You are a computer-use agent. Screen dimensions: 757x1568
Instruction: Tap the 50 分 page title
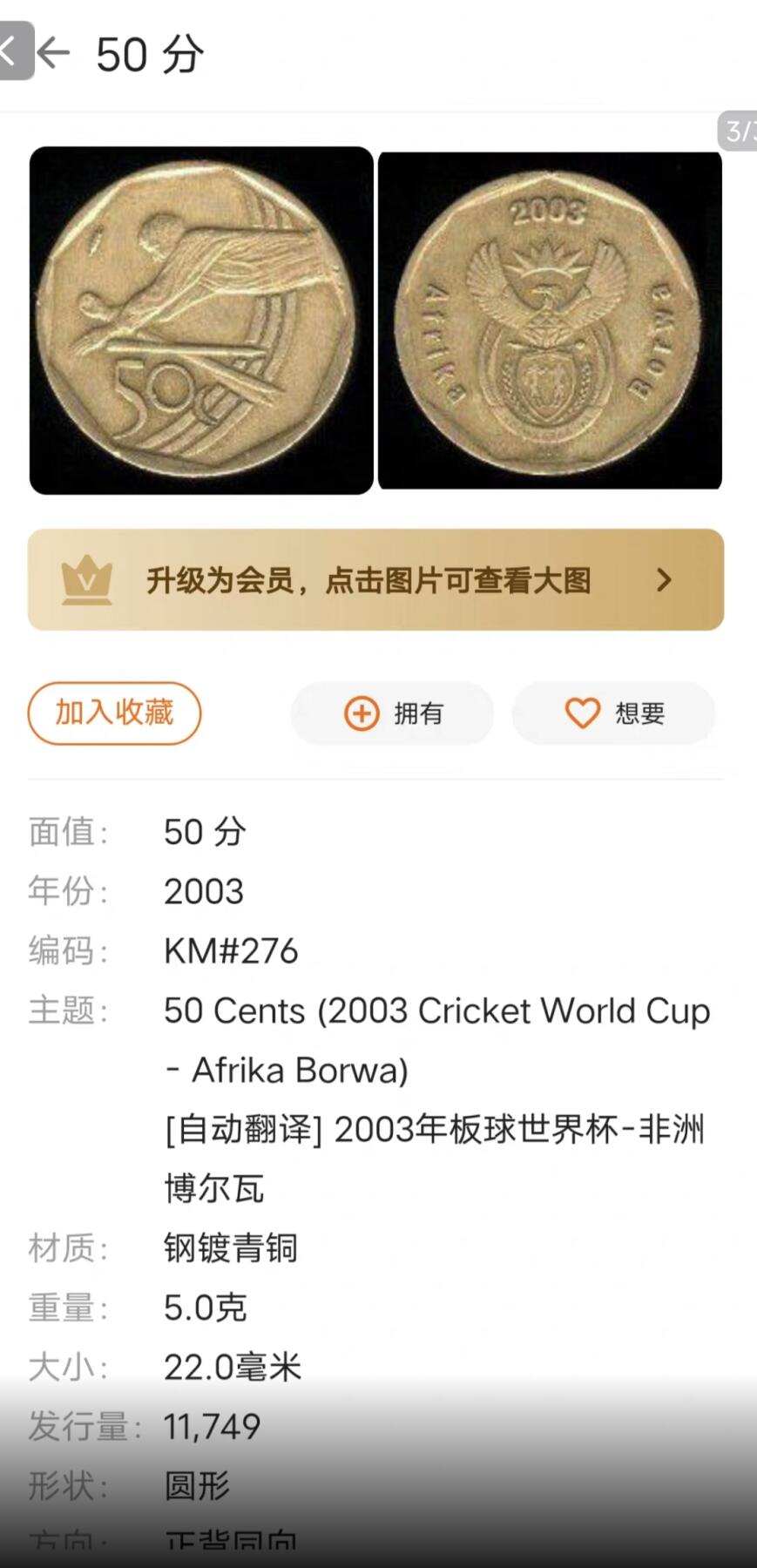149,54
